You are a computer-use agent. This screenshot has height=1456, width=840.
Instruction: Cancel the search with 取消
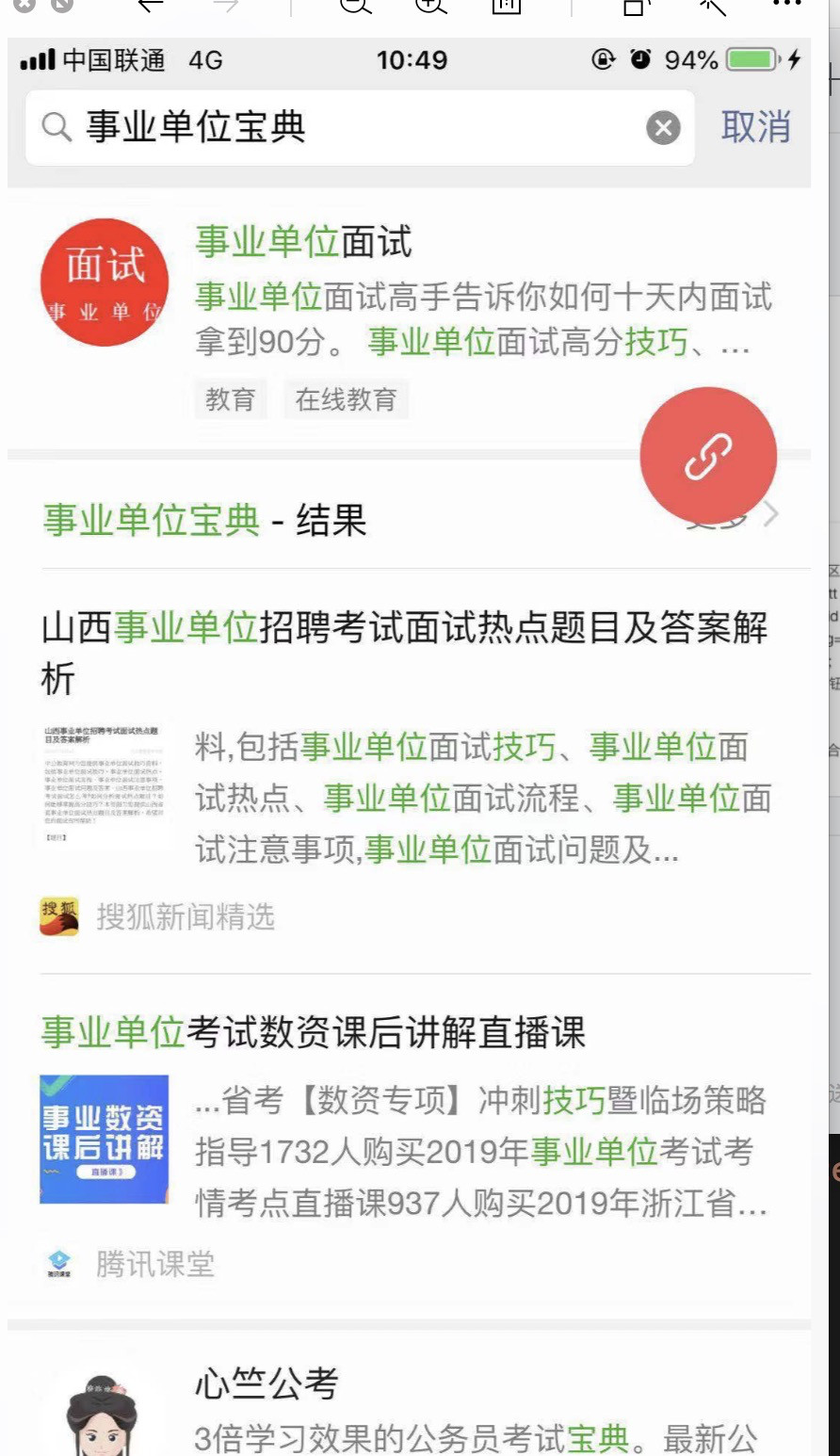point(755,127)
